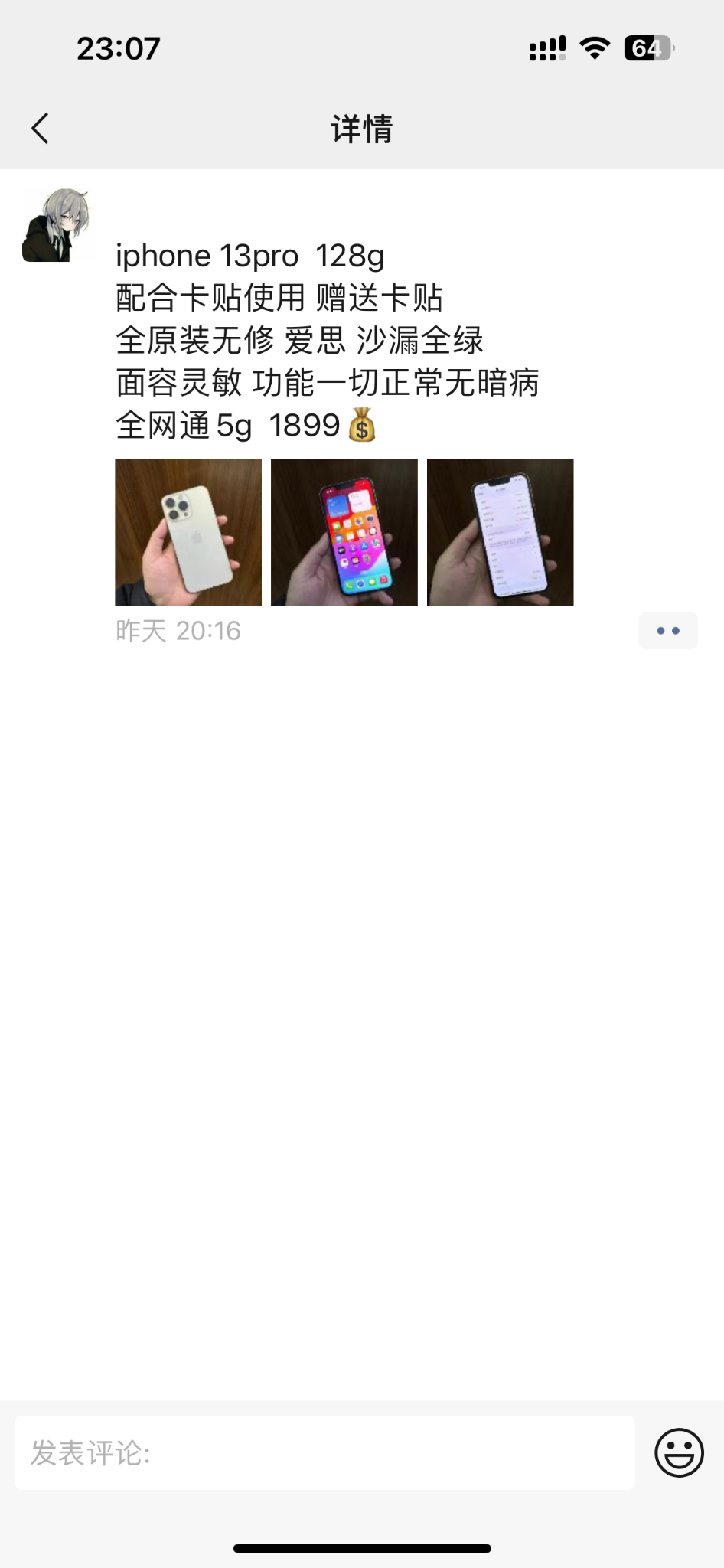
Task: View the photo of the iPhone's back
Action: (x=188, y=532)
